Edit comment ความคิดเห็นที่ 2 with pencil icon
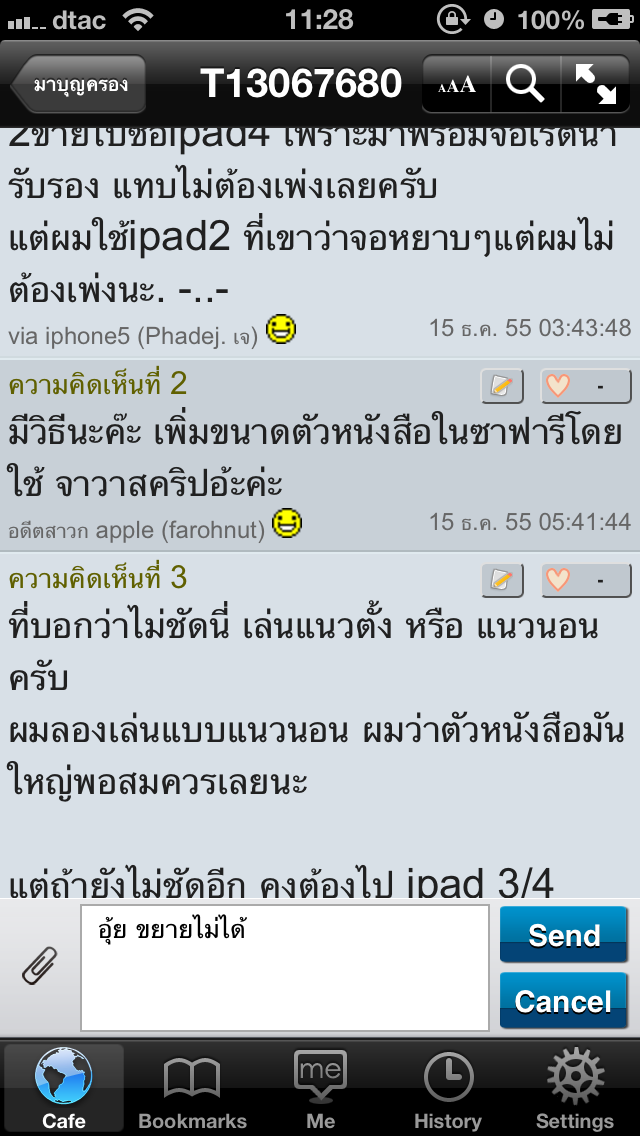This screenshot has width=640, height=1136. pyautogui.click(x=502, y=386)
